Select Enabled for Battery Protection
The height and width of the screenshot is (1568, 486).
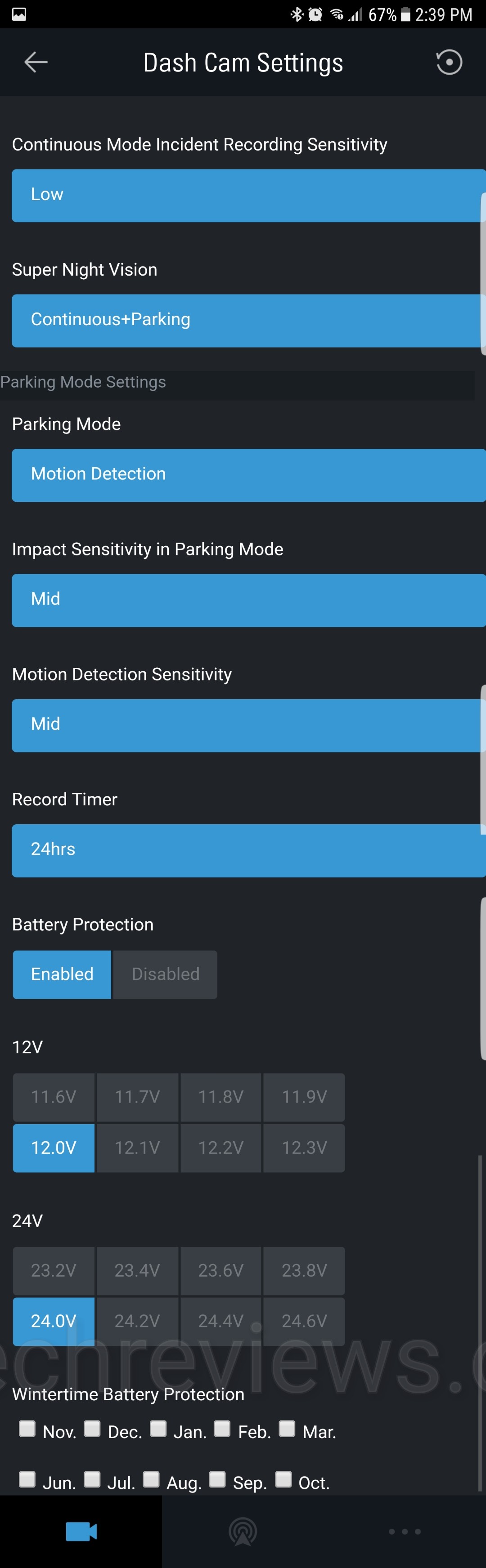click(x=62, y=974)
